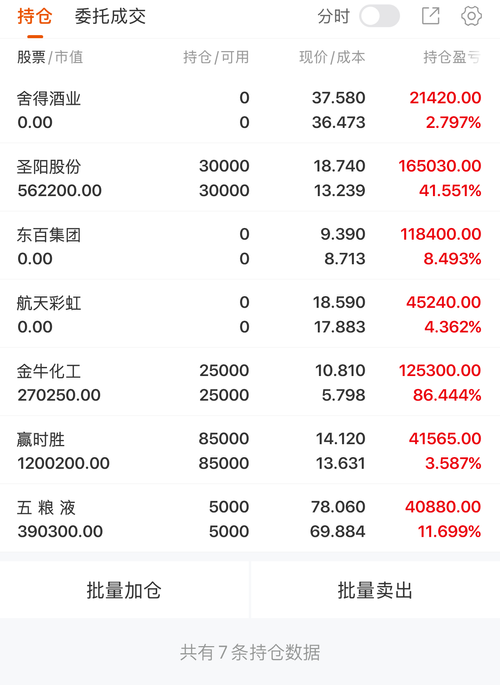
Task: Open the 赢时胜 position row
Action: tap(250, 450)
